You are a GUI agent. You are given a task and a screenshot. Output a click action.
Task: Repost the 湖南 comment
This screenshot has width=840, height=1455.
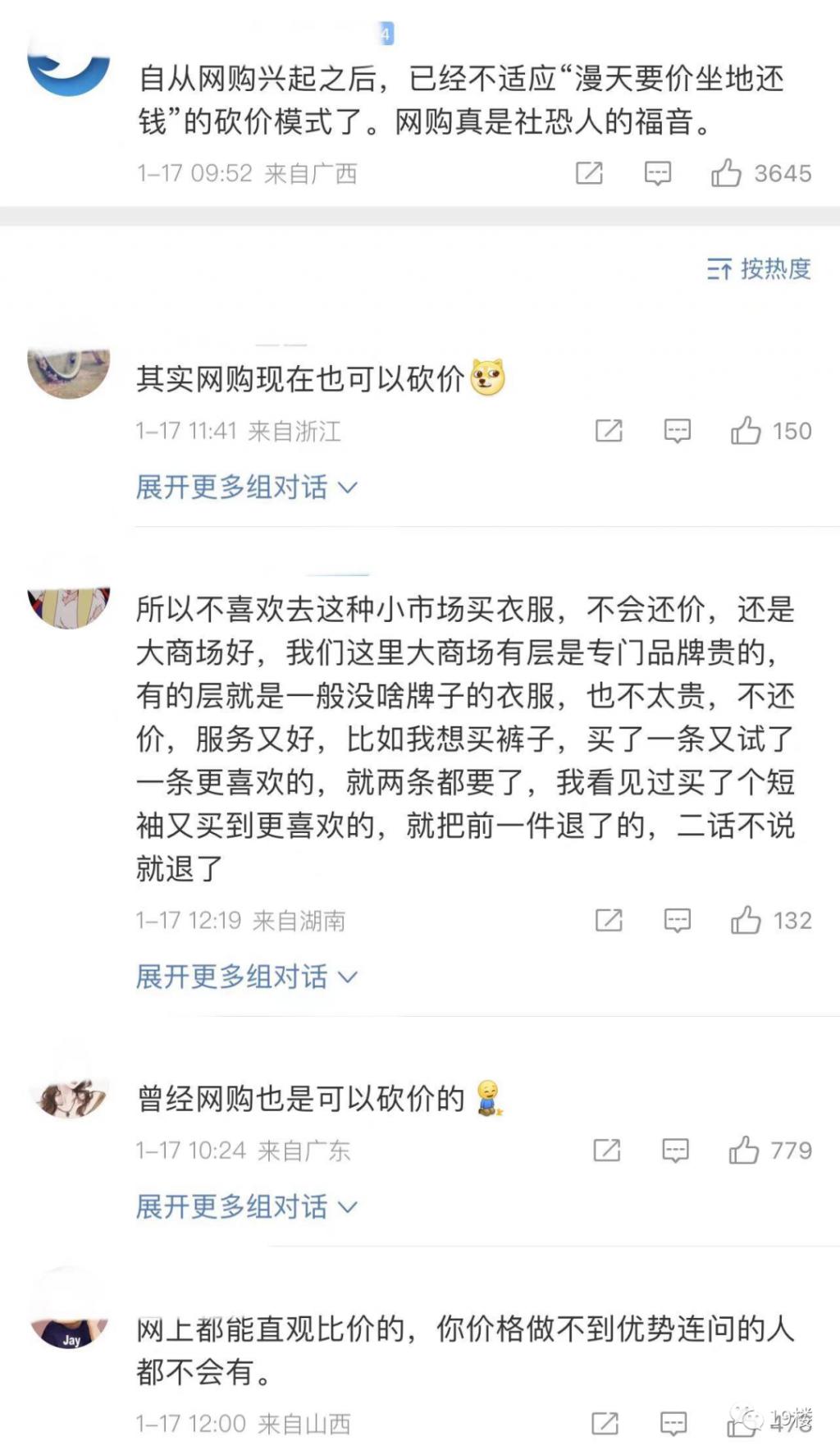609,921
